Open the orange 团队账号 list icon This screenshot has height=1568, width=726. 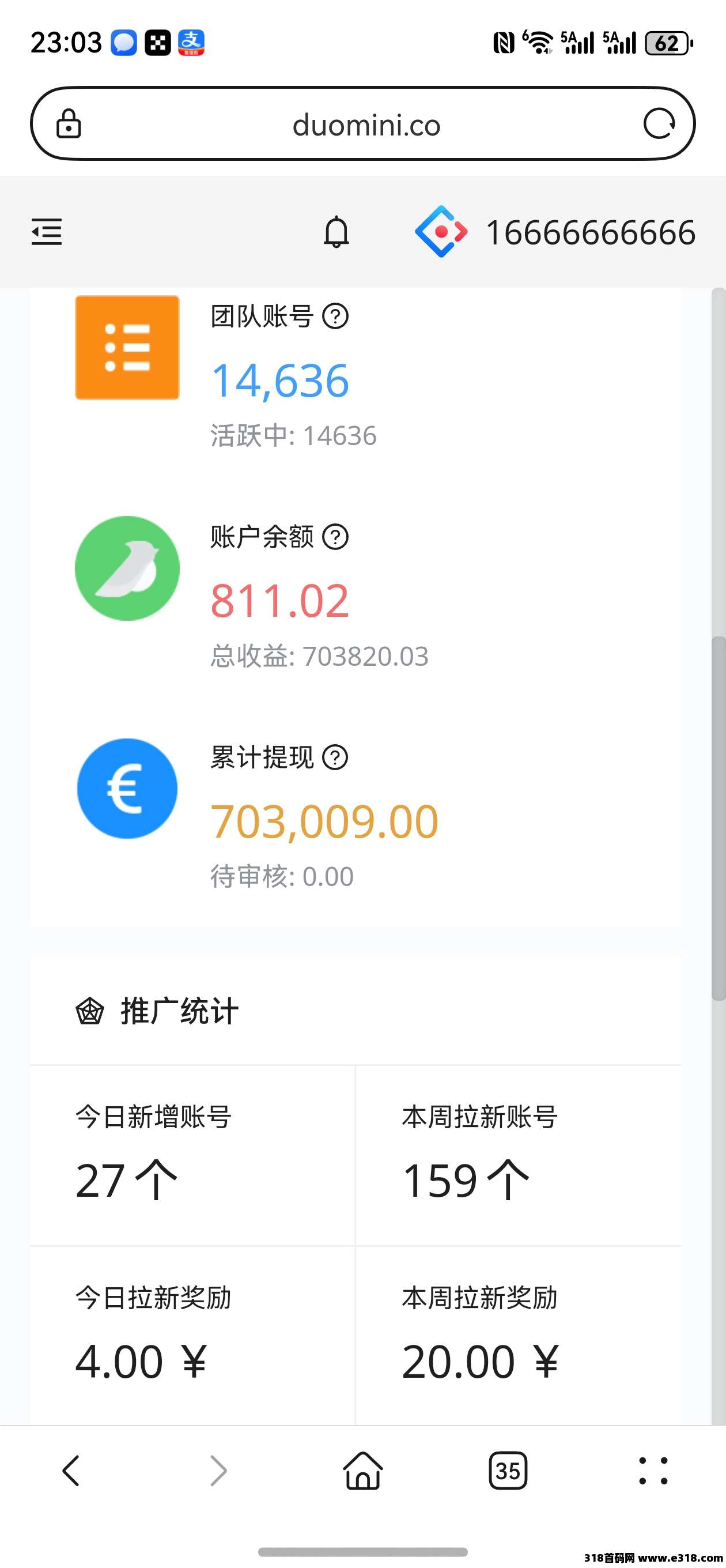pyautogui.click(x=127, y=347)
